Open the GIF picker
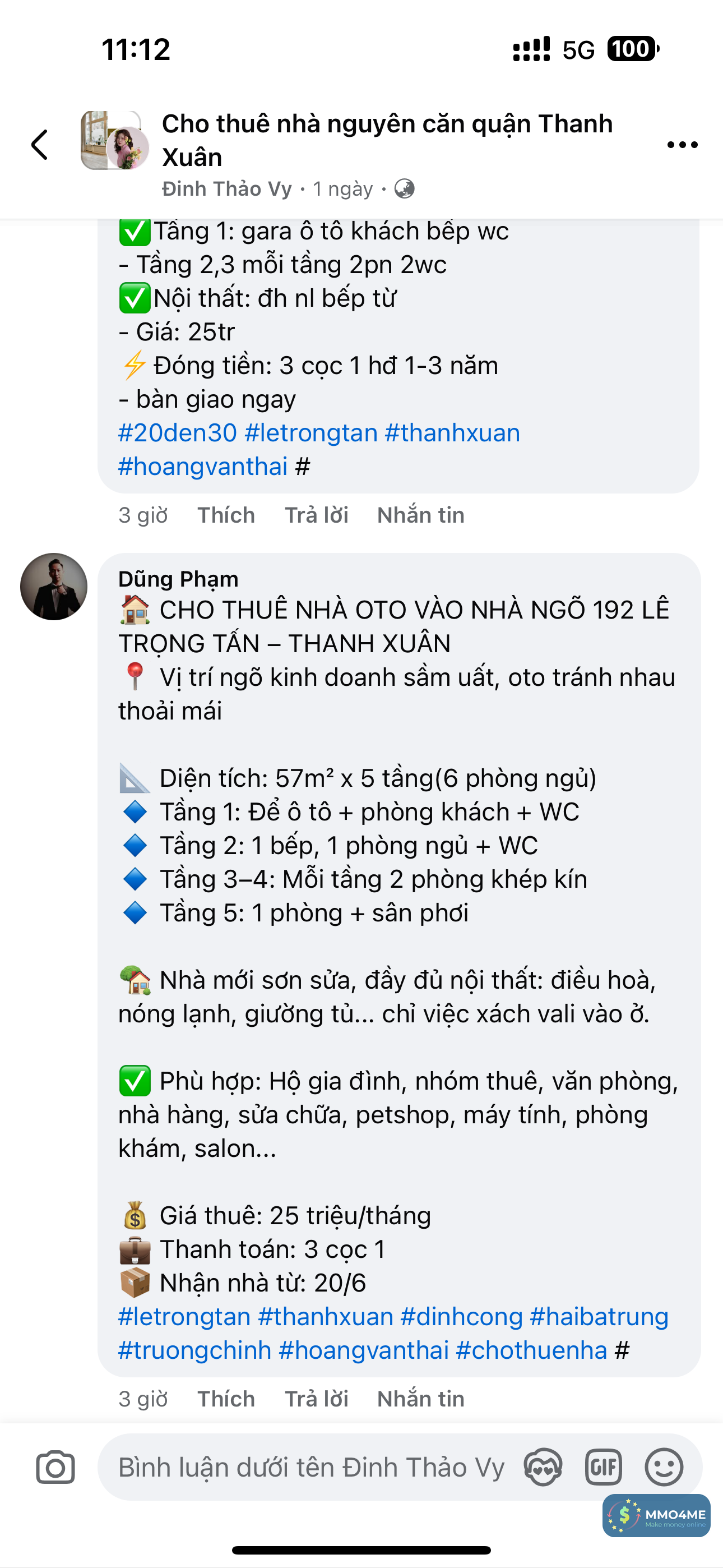723x1568 pixels. tap(603, 1468)
